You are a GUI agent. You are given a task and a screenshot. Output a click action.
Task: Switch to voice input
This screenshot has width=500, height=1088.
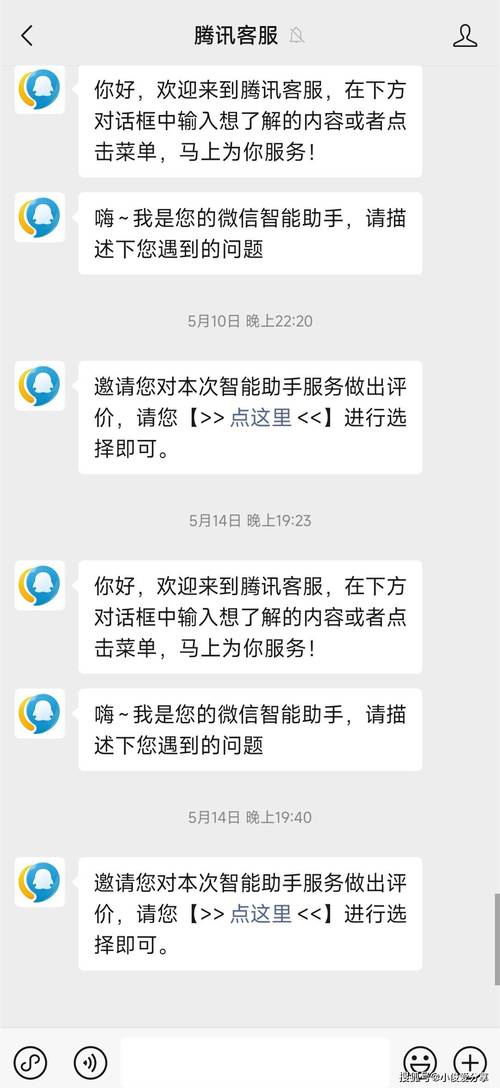pos(90,1062)
